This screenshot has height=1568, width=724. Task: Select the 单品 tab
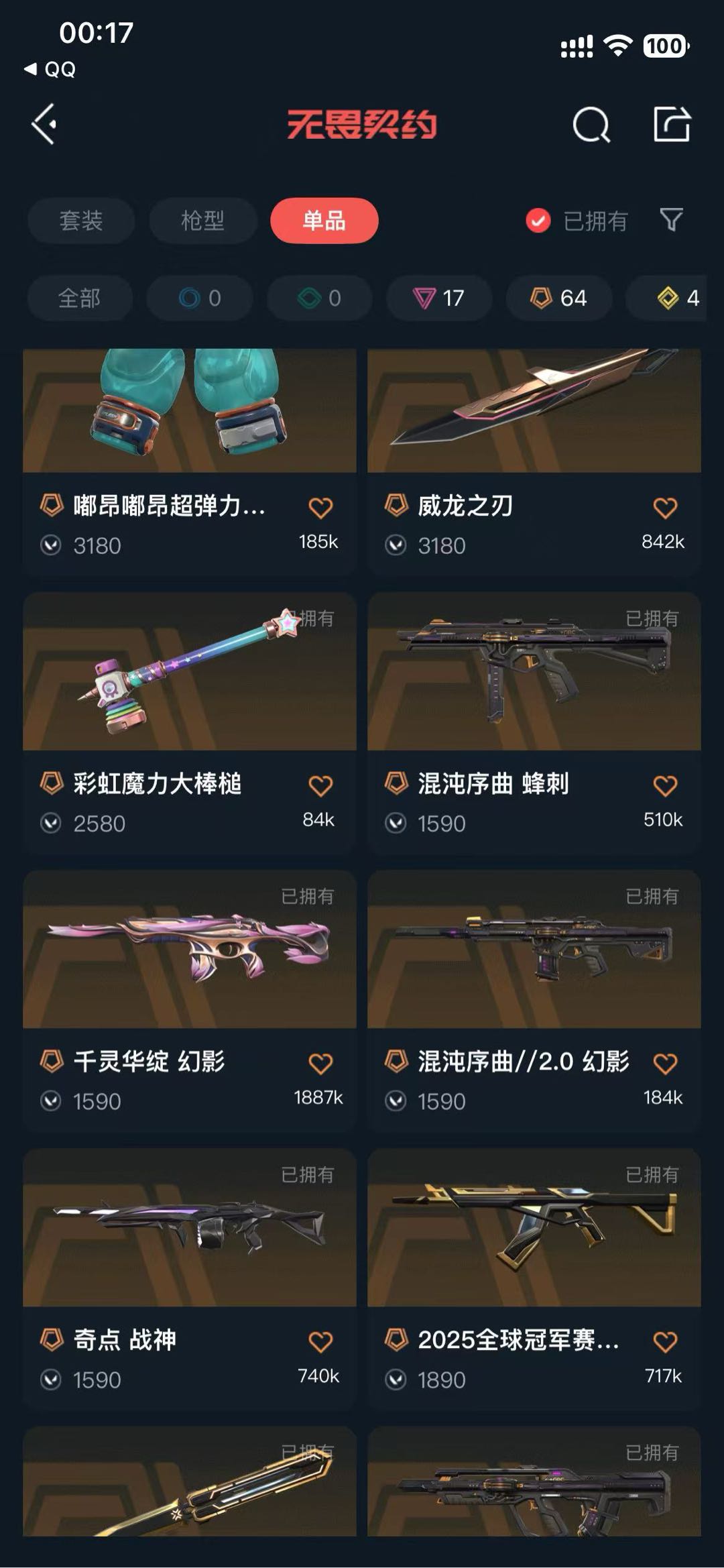324,221
